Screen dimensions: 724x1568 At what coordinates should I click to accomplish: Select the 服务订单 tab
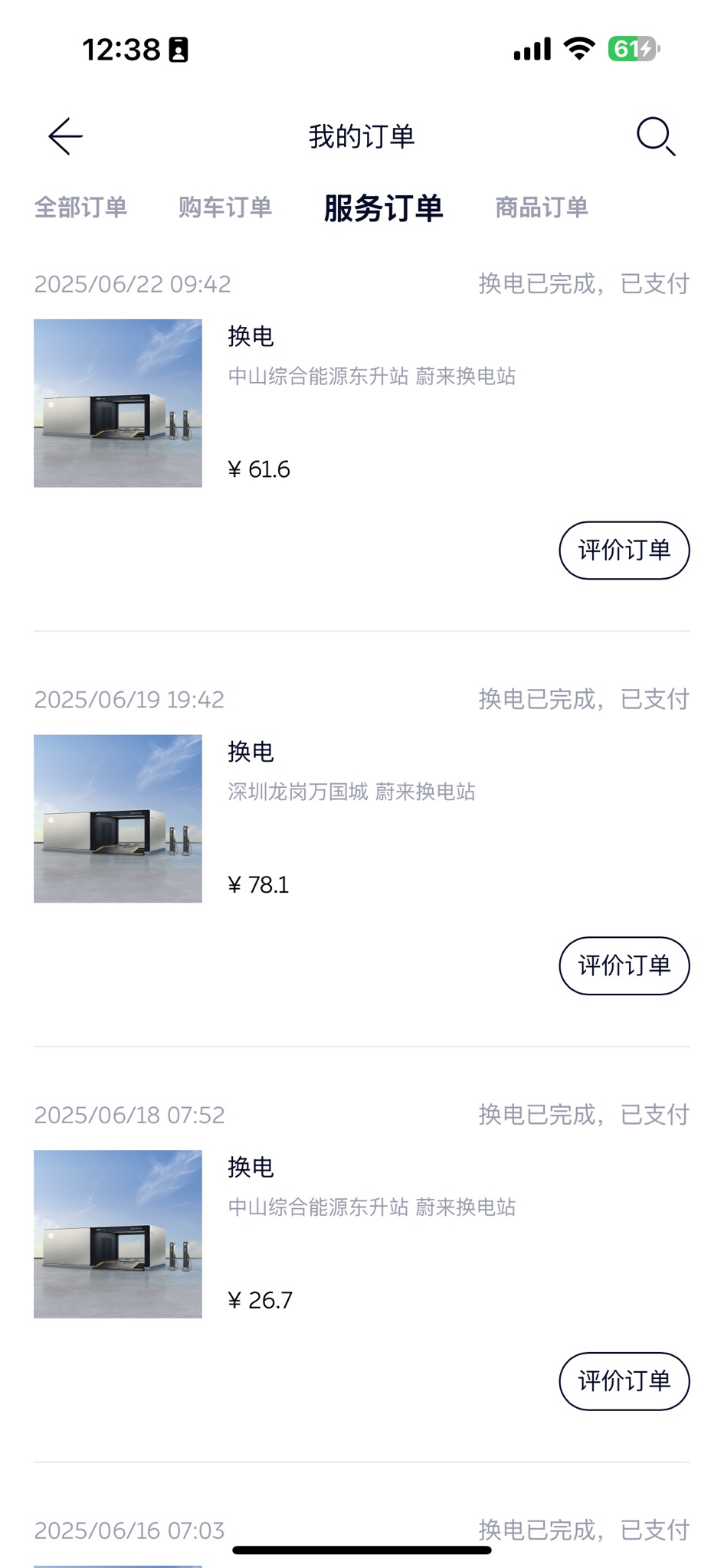pyautogui.click(x=383, y=207)
